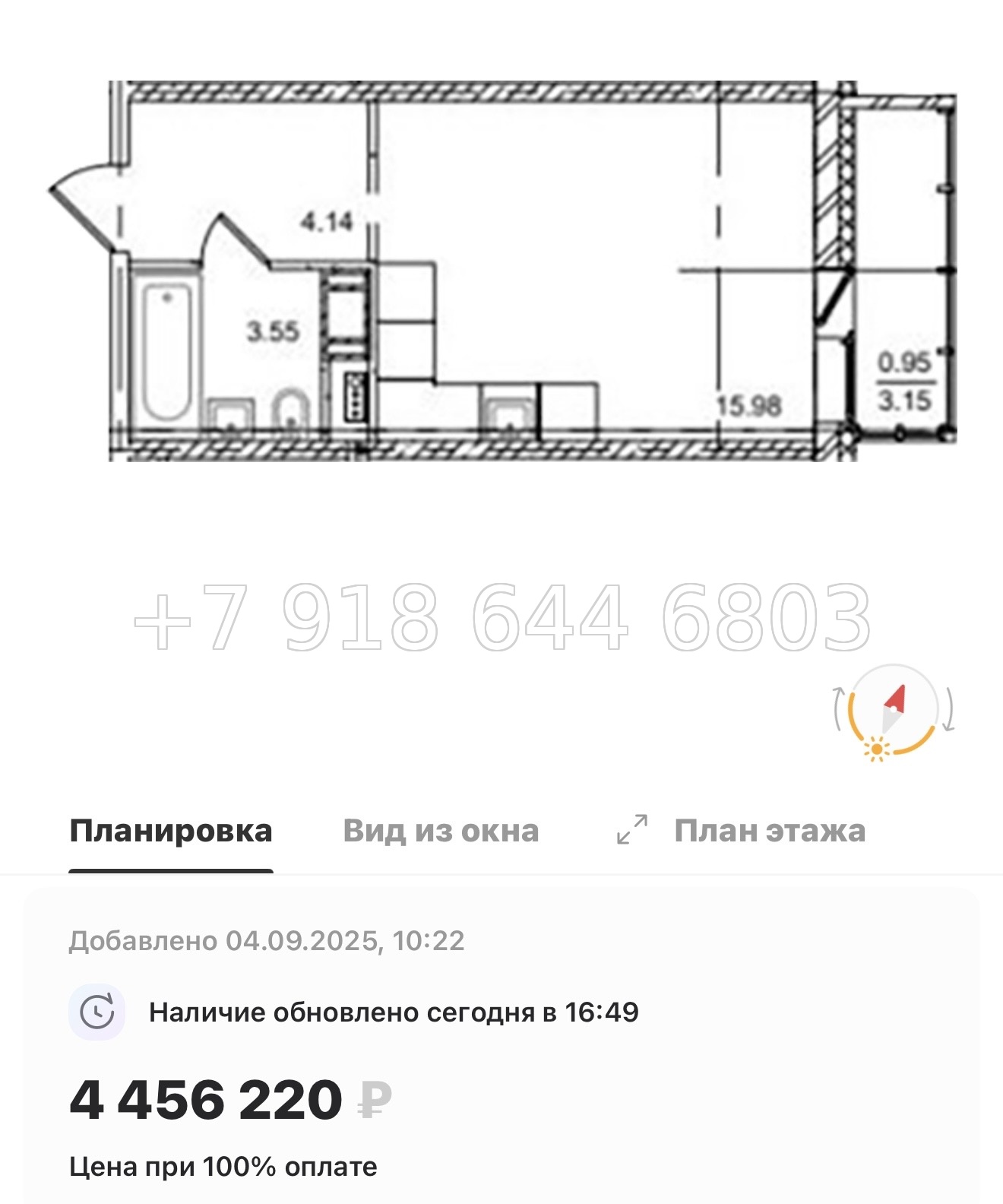Click the counterclockwise rotation arrow of the compass

[840, 709]
